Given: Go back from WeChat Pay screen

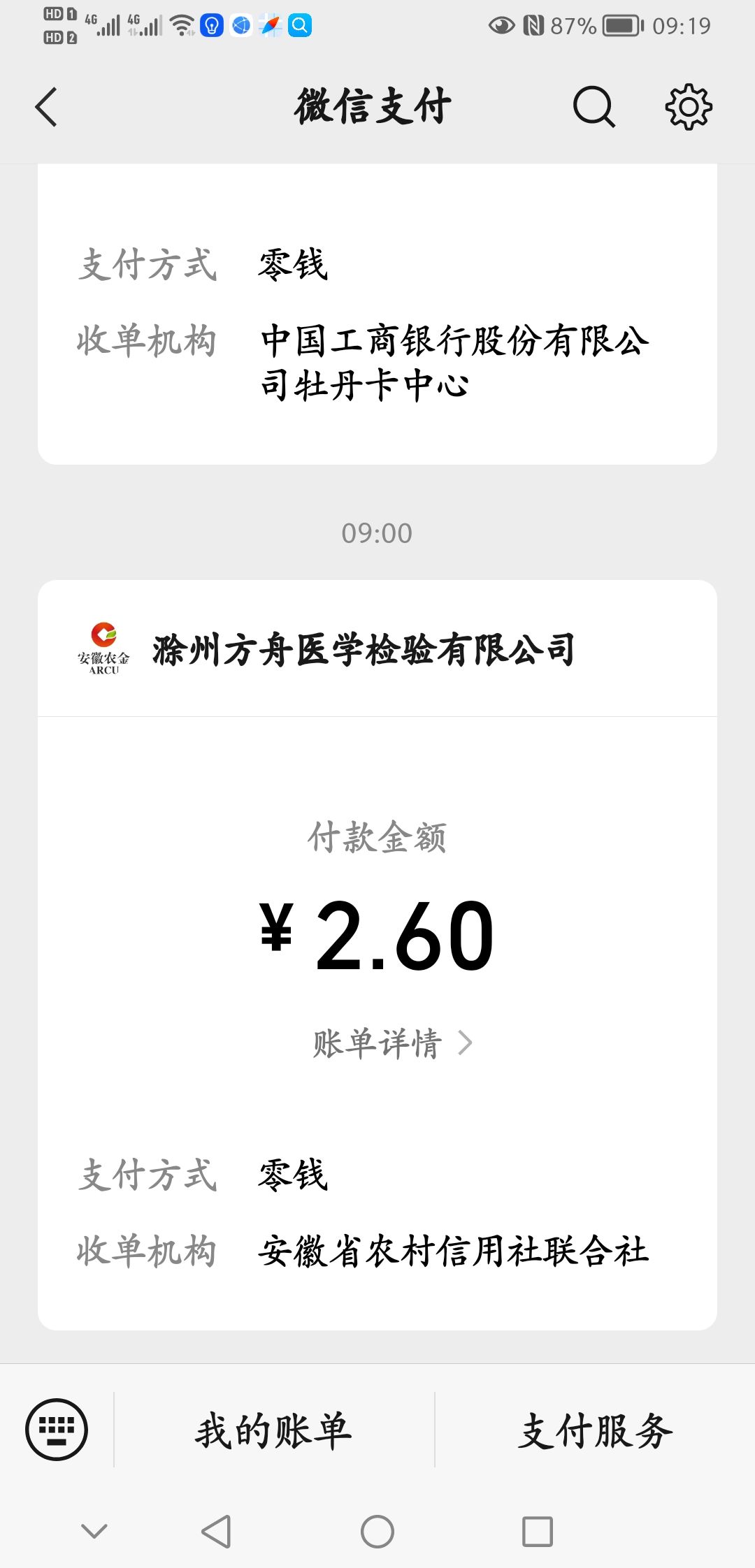Looking at the screenshot, I should pos(46,107).
